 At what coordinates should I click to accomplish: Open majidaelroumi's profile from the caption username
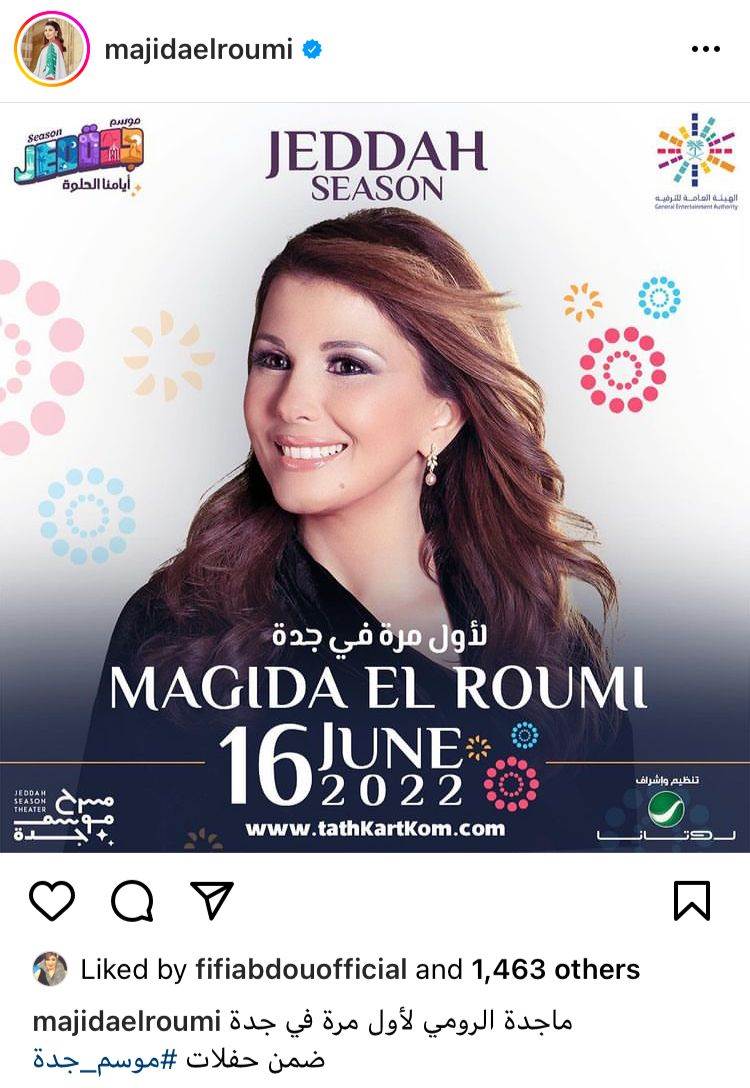[126, 1022]
